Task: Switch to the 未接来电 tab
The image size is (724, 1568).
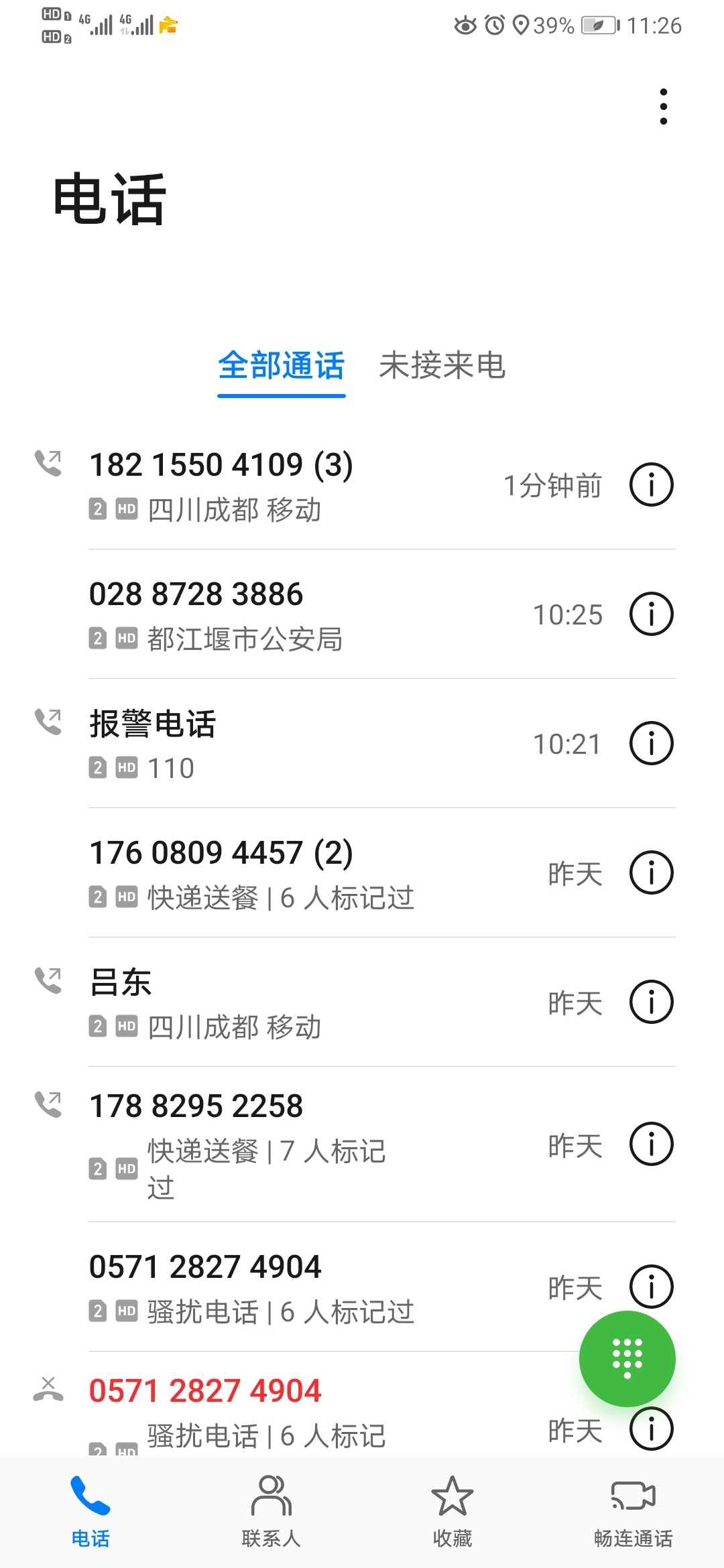Action: (442, 366)
